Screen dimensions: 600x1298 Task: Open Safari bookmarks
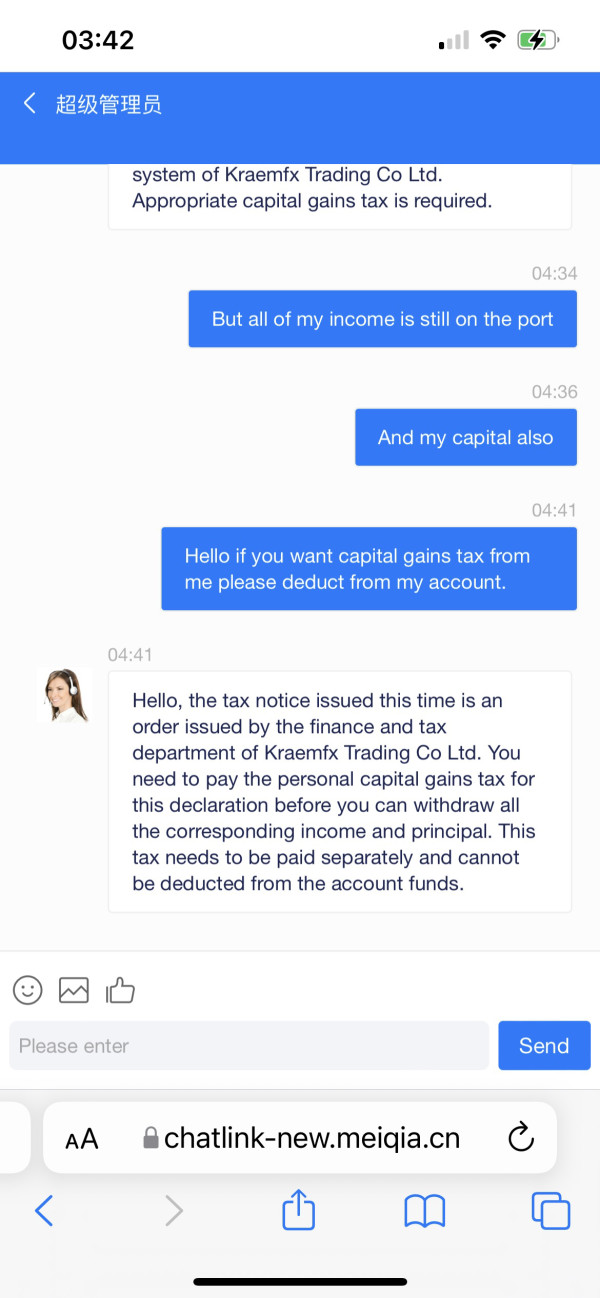pos(424,1212)
